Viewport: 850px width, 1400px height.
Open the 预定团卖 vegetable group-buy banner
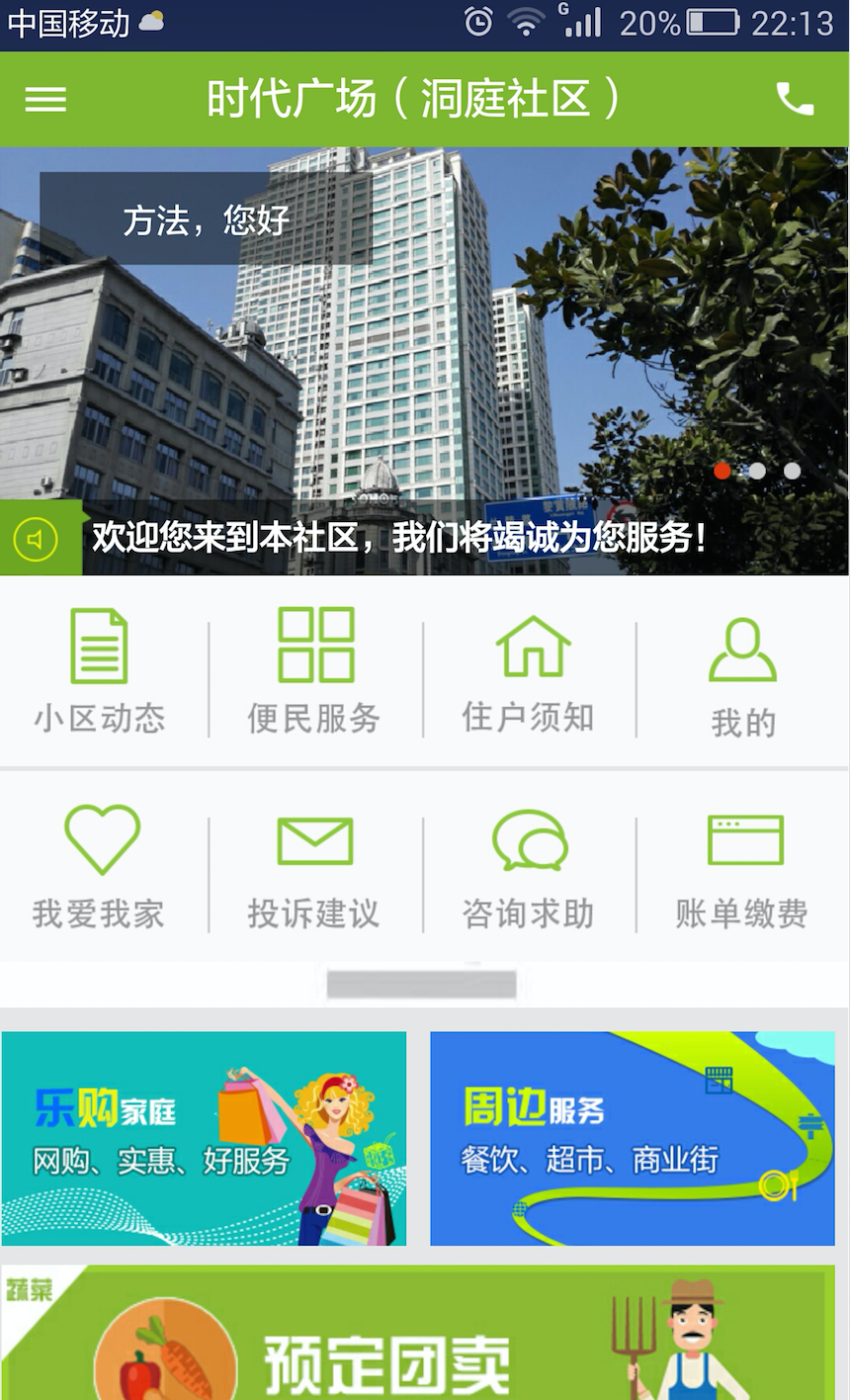(x=415, y=1335)
